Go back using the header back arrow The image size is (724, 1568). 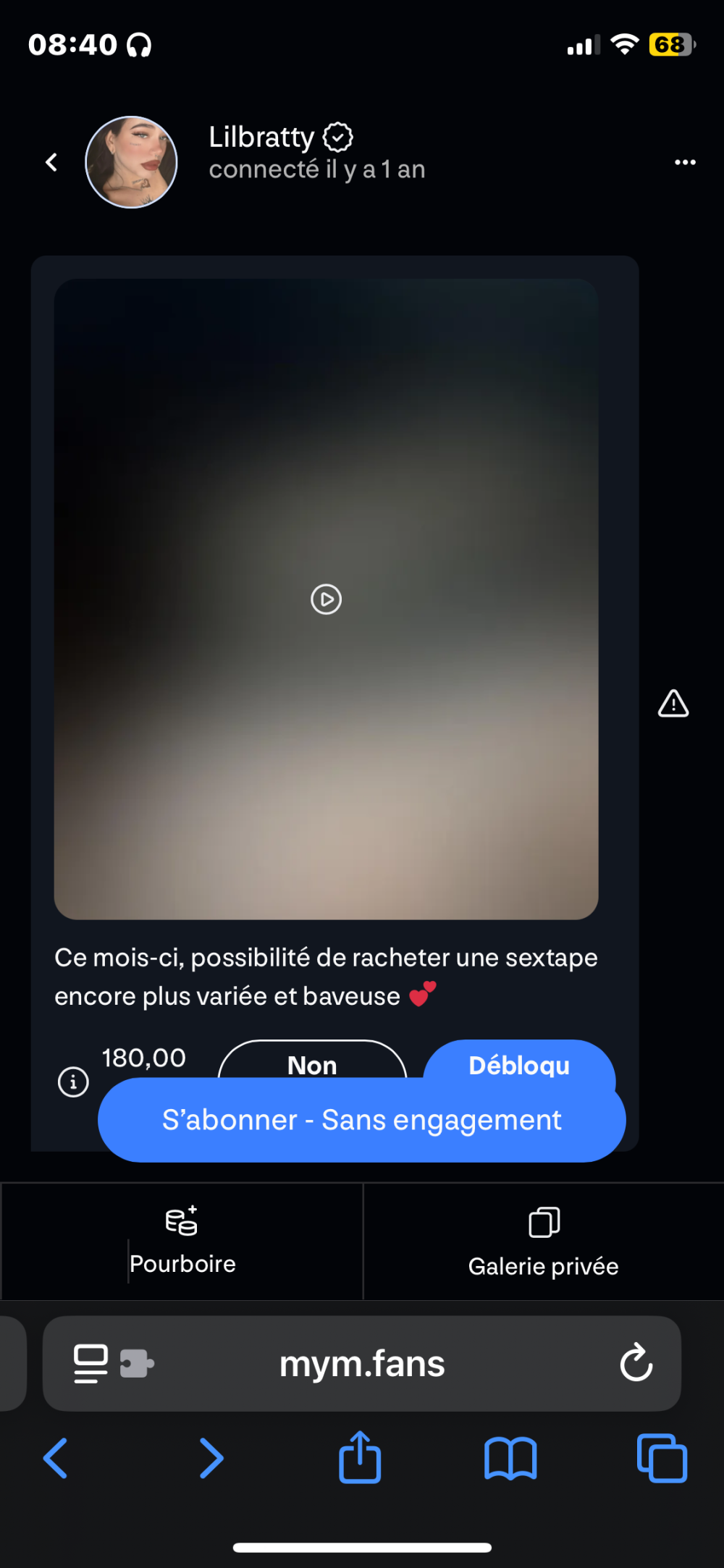[51, 162]
